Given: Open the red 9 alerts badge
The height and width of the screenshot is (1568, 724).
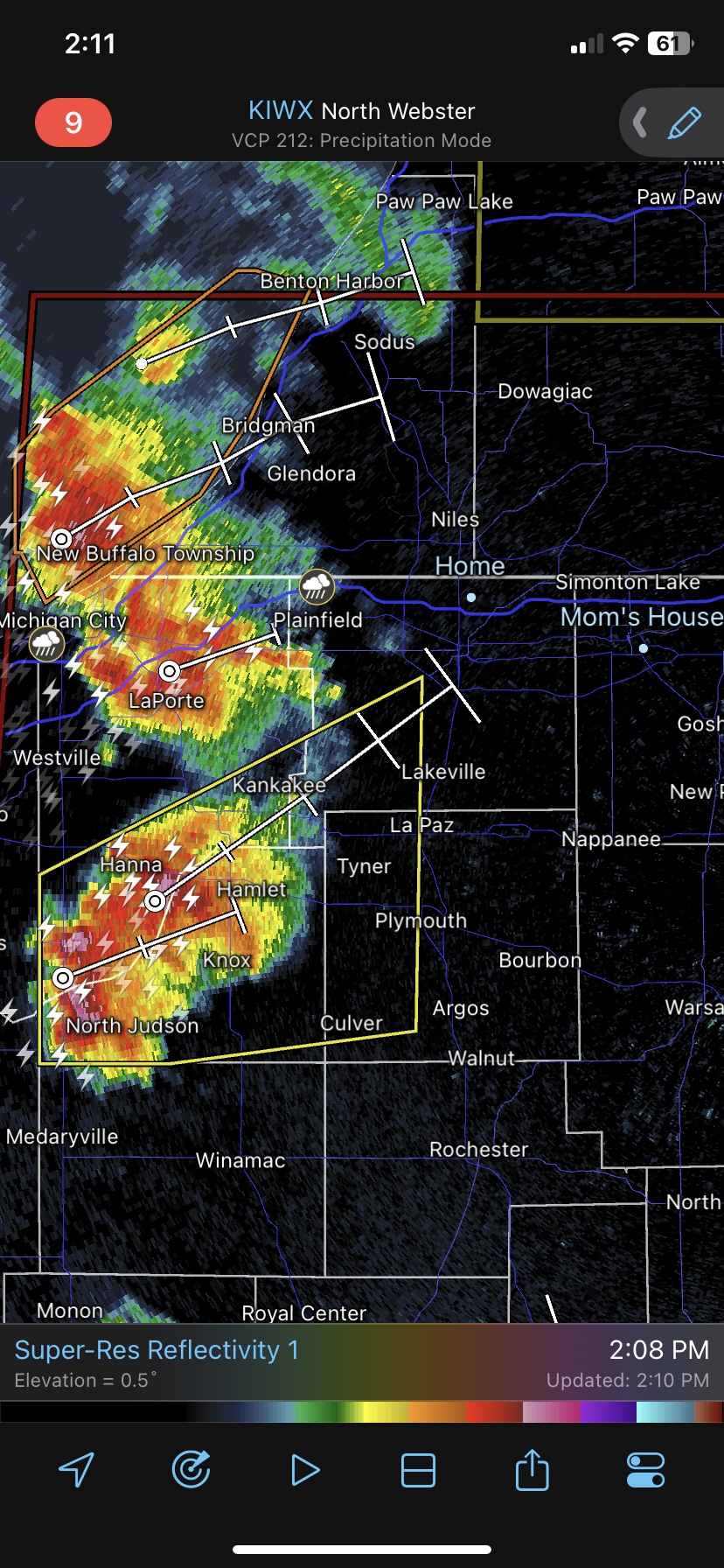Looking at the screenshot, I should coord(73,122).
